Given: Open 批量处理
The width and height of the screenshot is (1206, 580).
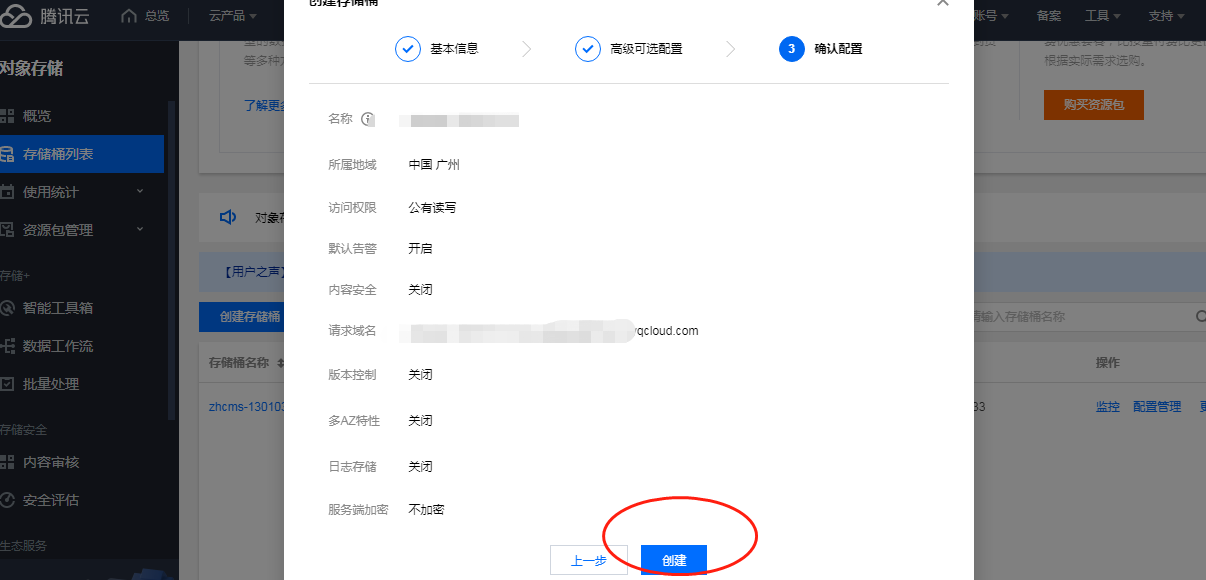Looking at the screenshot, I should tap(50, 384).
